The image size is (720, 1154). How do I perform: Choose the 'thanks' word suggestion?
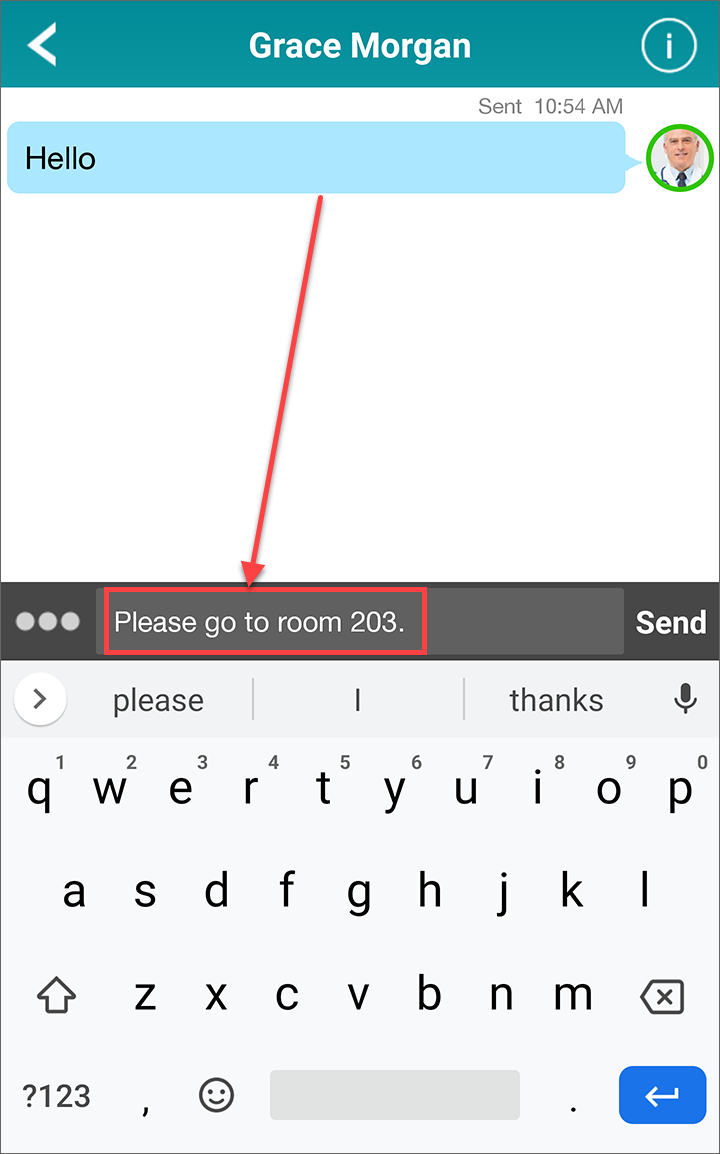coord(556,700)
